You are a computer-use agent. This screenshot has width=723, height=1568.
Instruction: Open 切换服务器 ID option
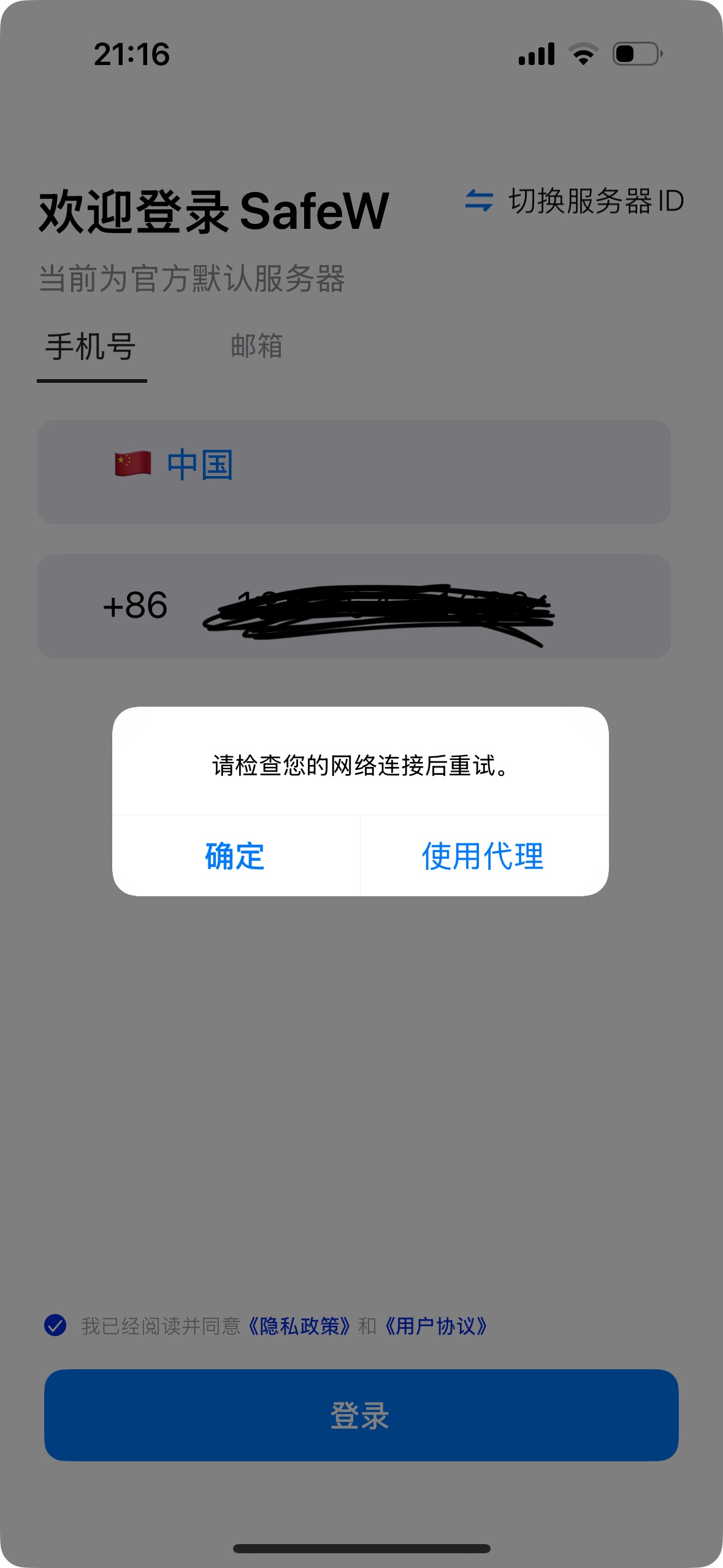[x=574, y=201]
